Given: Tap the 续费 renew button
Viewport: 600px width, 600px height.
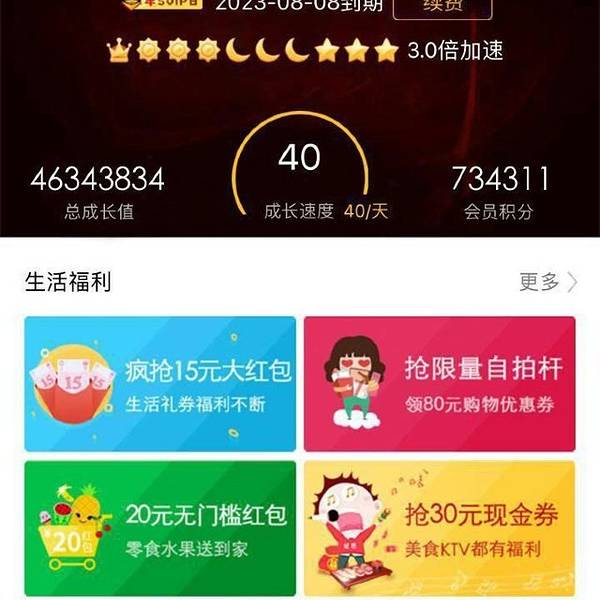Looking at the screenshot, I should pyautogui.click(x=442, y=7).
